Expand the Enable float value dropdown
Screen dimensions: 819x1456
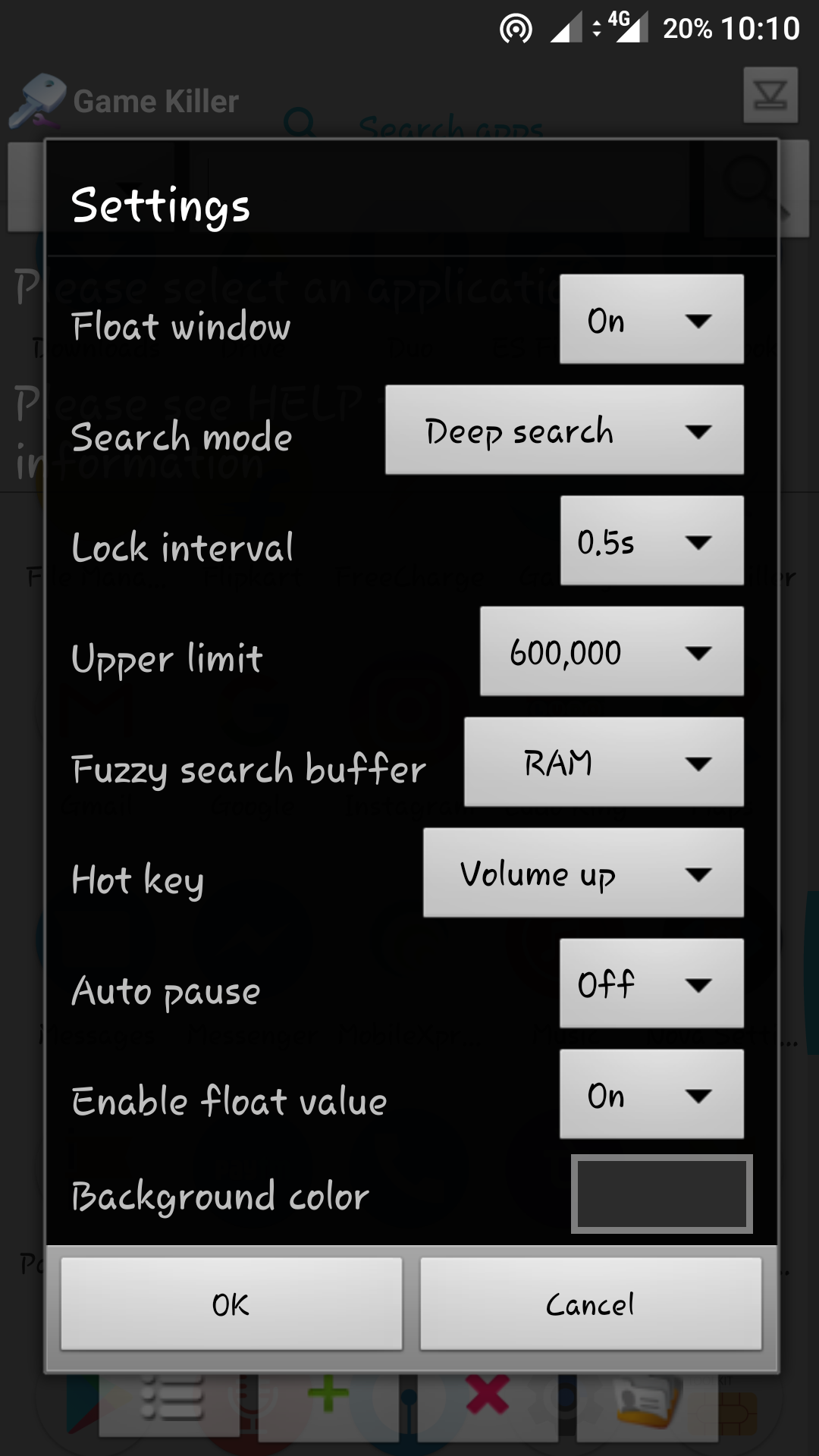pos(651,1094)
